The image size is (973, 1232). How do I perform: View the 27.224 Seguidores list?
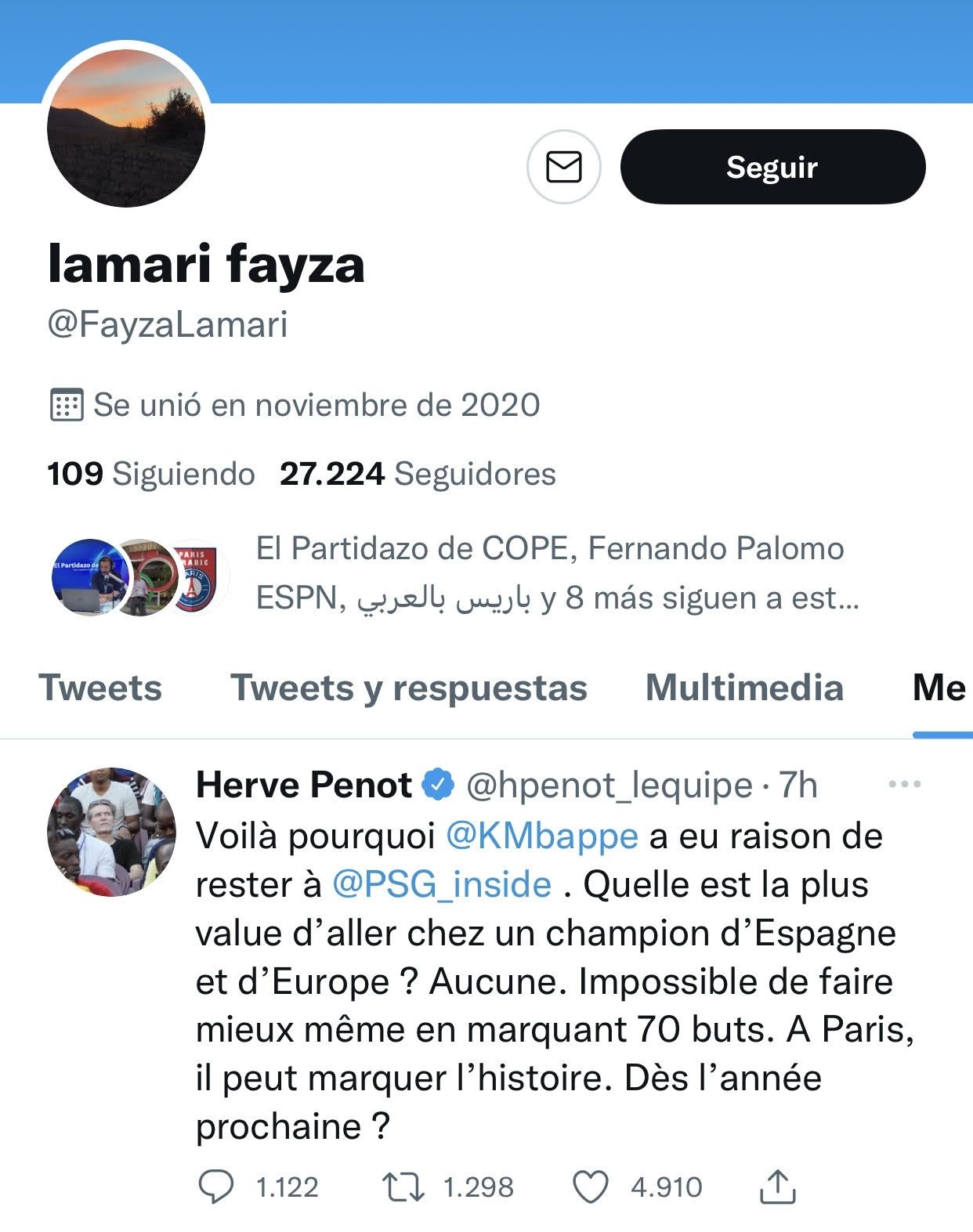(x=418, y=474)
